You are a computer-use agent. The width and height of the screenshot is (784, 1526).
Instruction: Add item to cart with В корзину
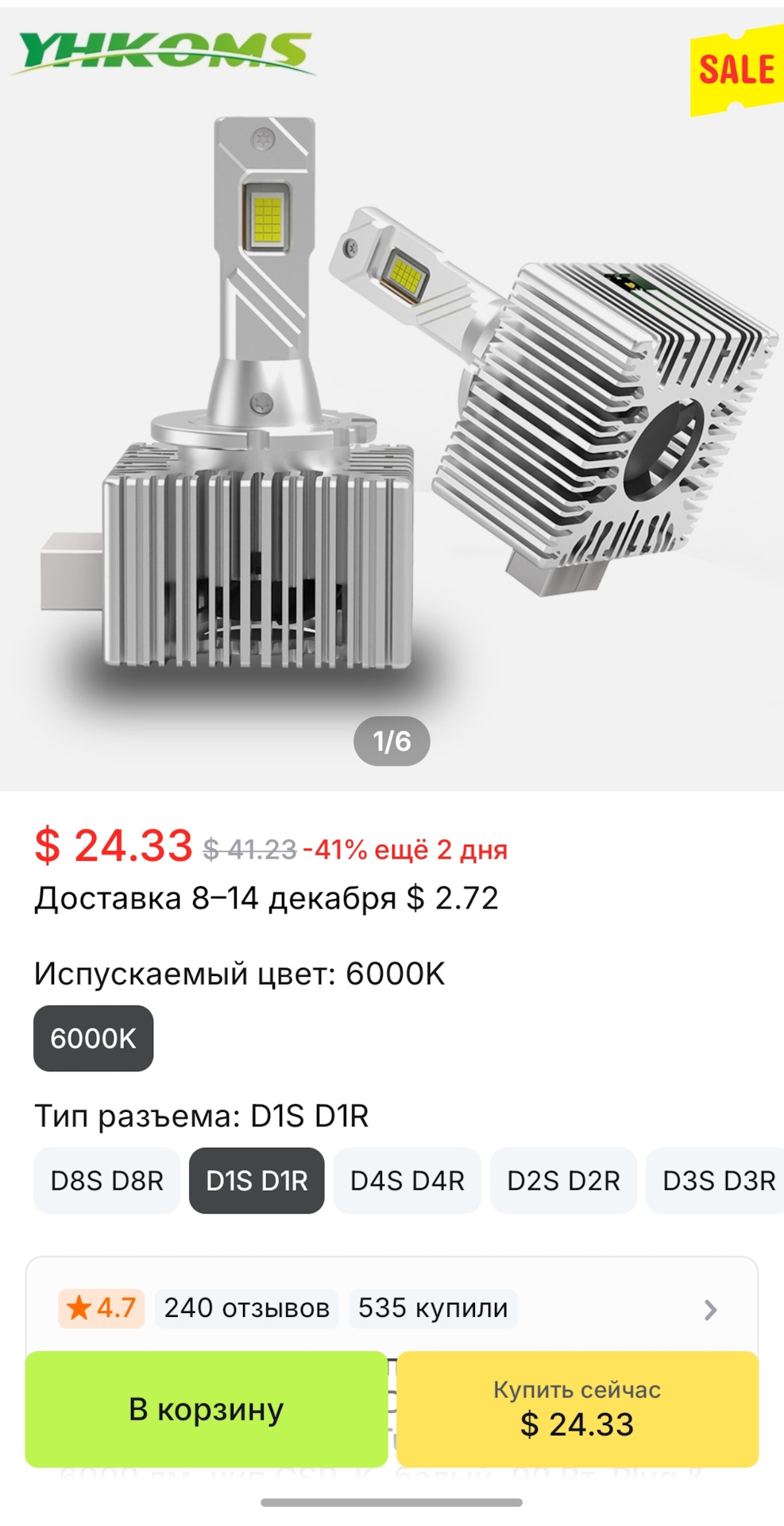(206, 1409)
